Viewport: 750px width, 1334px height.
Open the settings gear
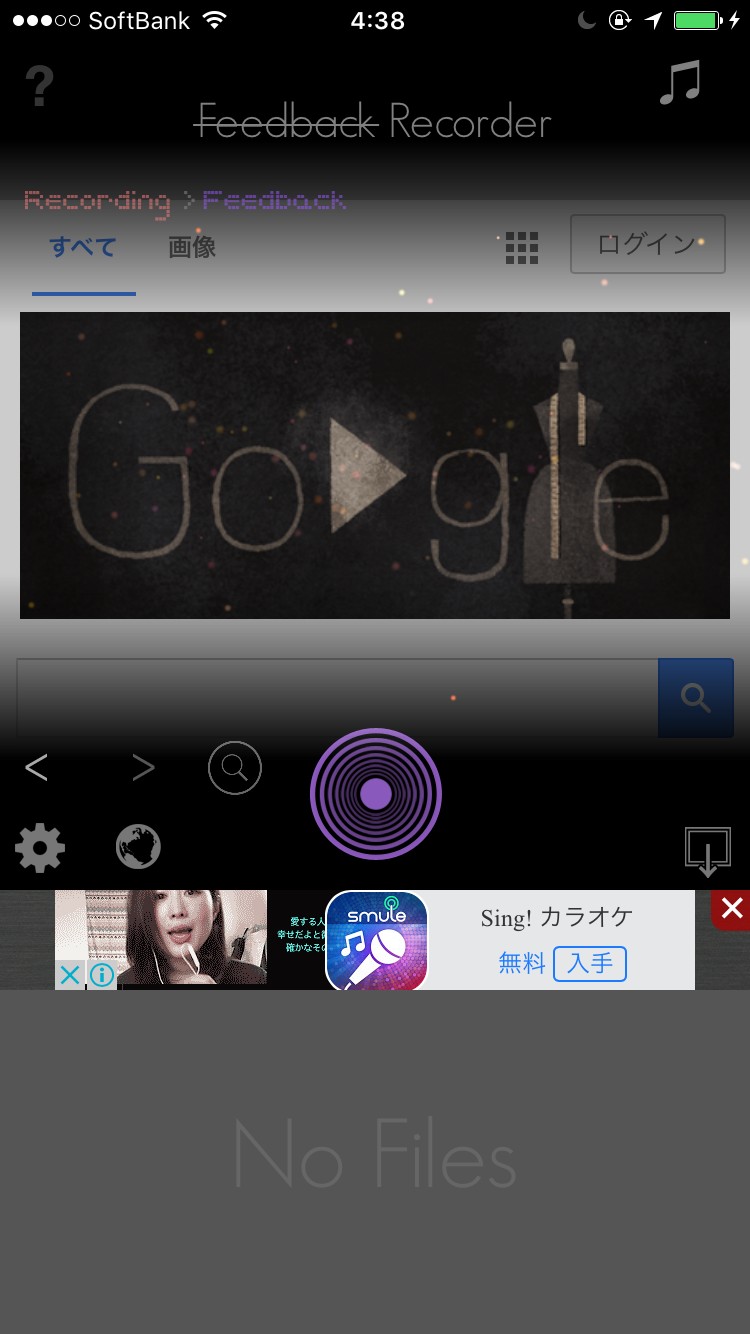[x=40, y=849]
